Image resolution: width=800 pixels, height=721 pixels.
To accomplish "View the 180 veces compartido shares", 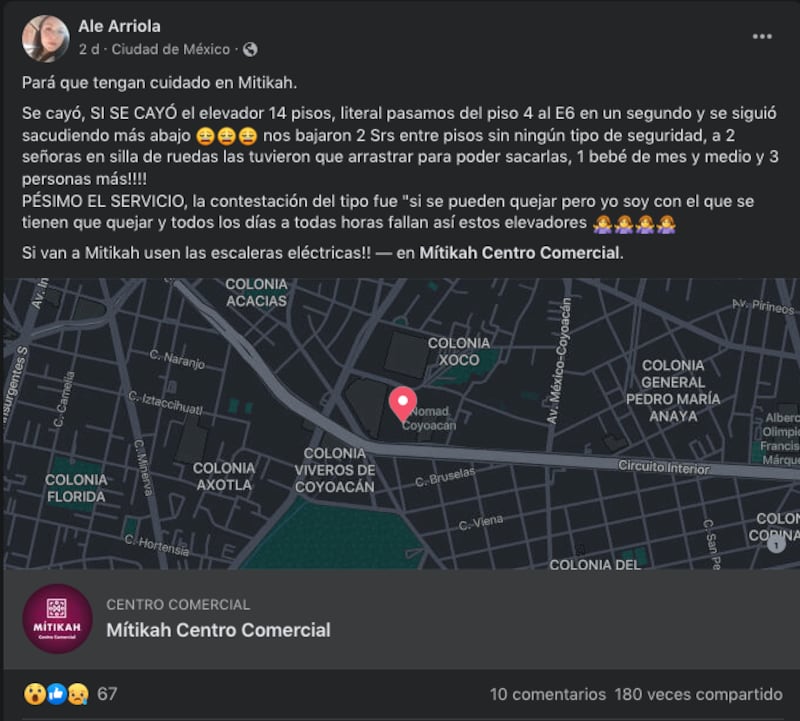I will point(699,694).
